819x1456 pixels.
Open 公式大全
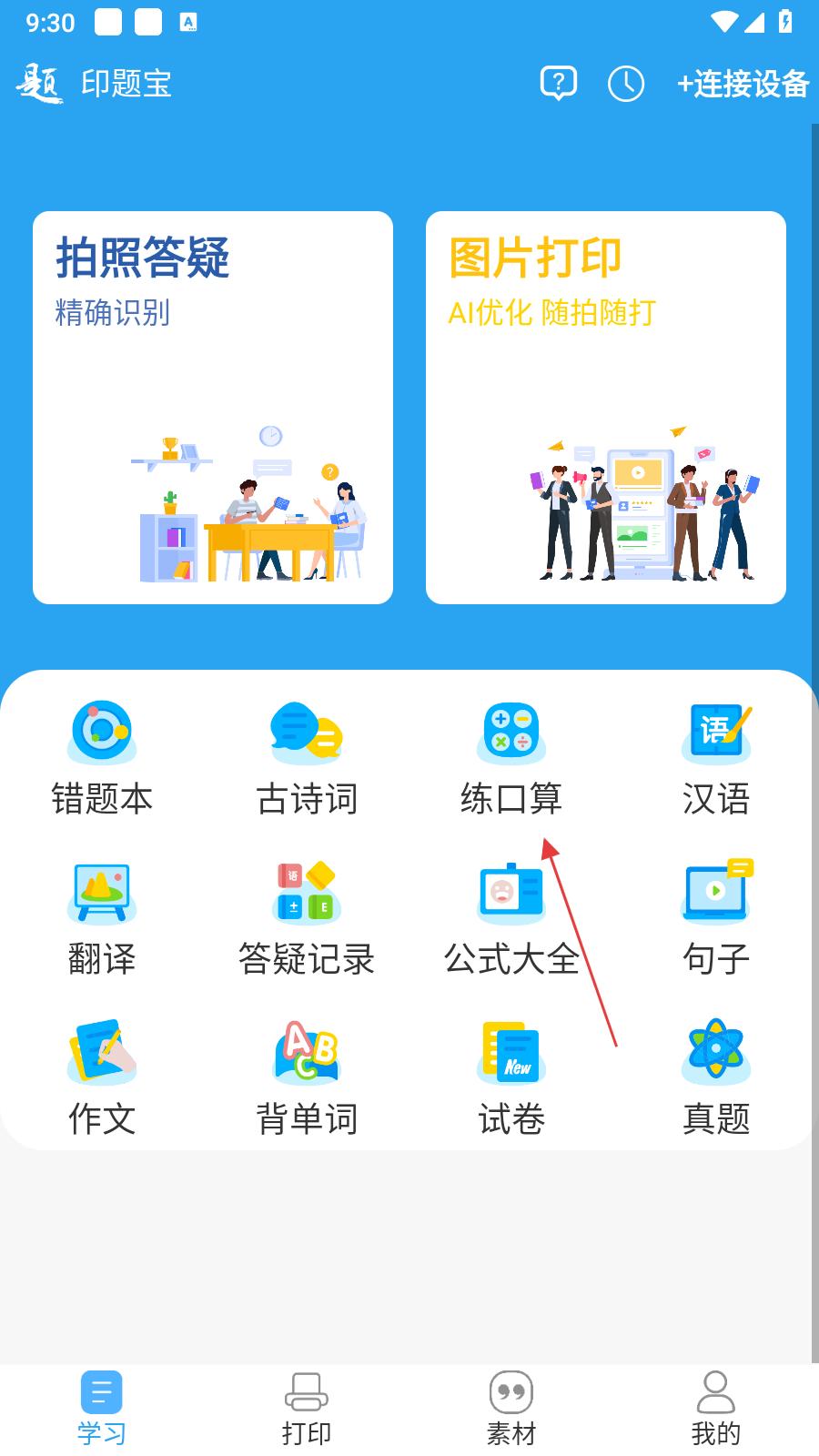point(511,917)
